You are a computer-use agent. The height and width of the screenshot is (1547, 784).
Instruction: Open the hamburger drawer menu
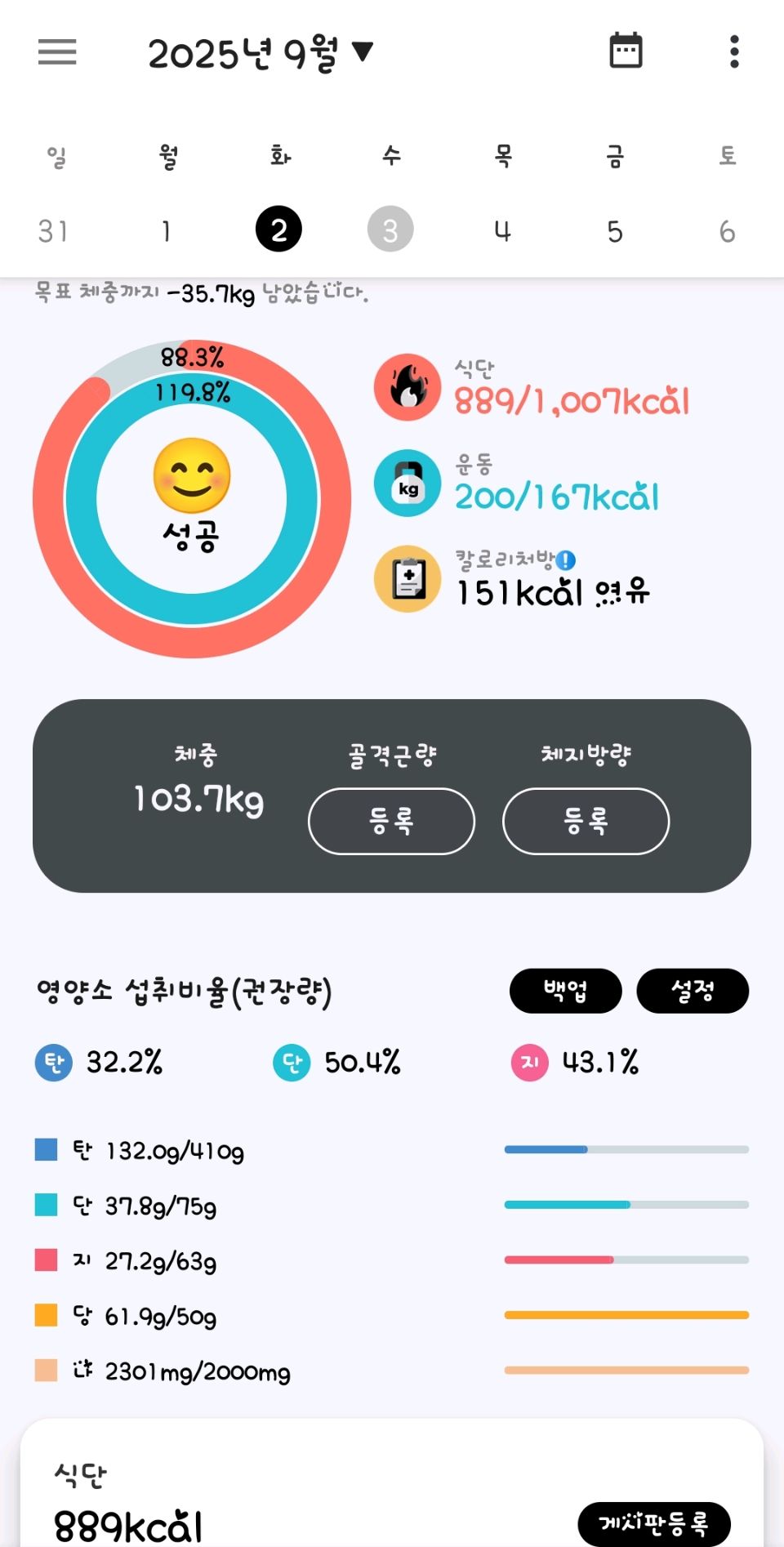pyautogui.click(x=57, y=52)
